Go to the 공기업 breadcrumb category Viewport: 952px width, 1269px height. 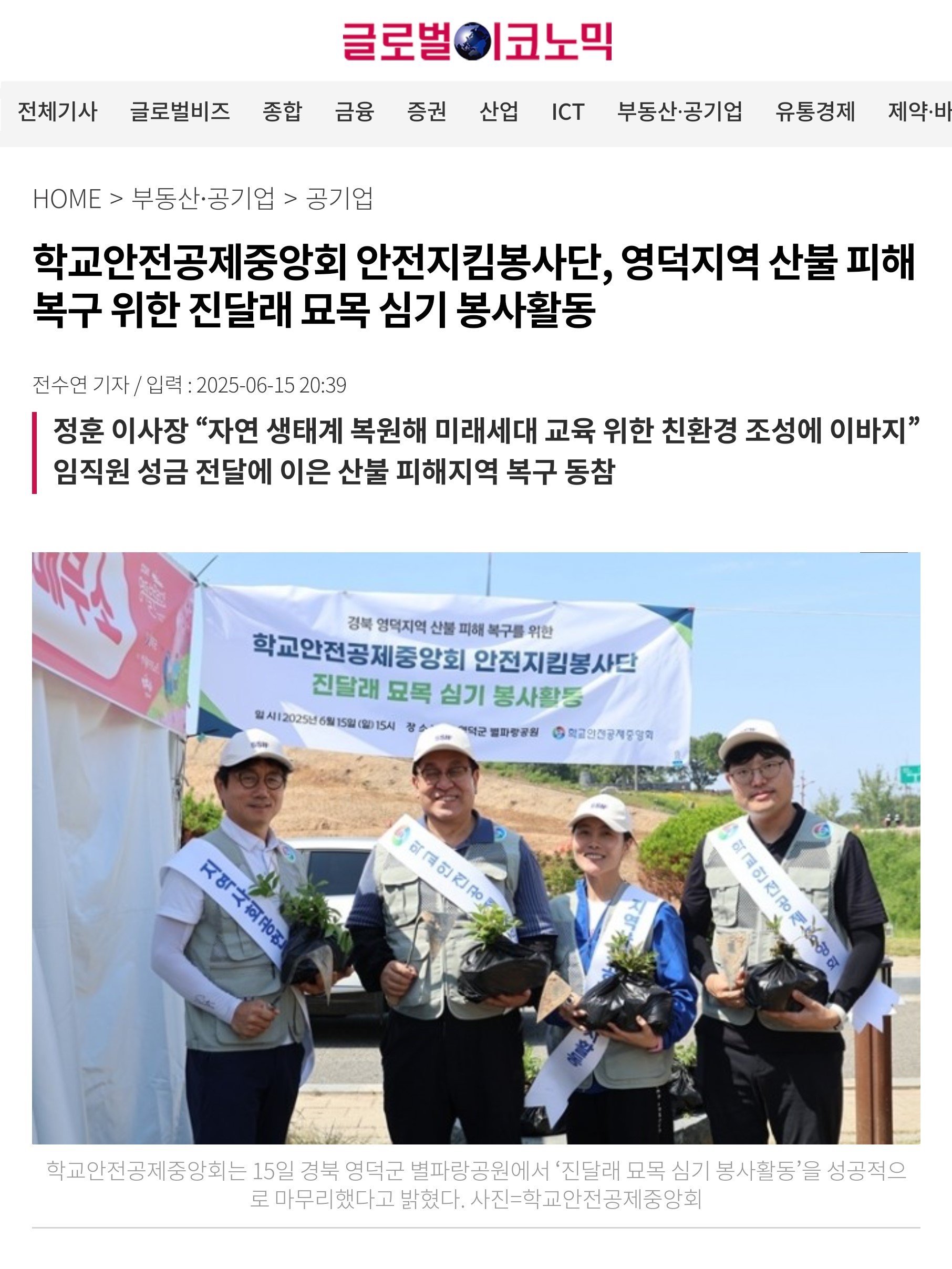[x=339, y=199]
